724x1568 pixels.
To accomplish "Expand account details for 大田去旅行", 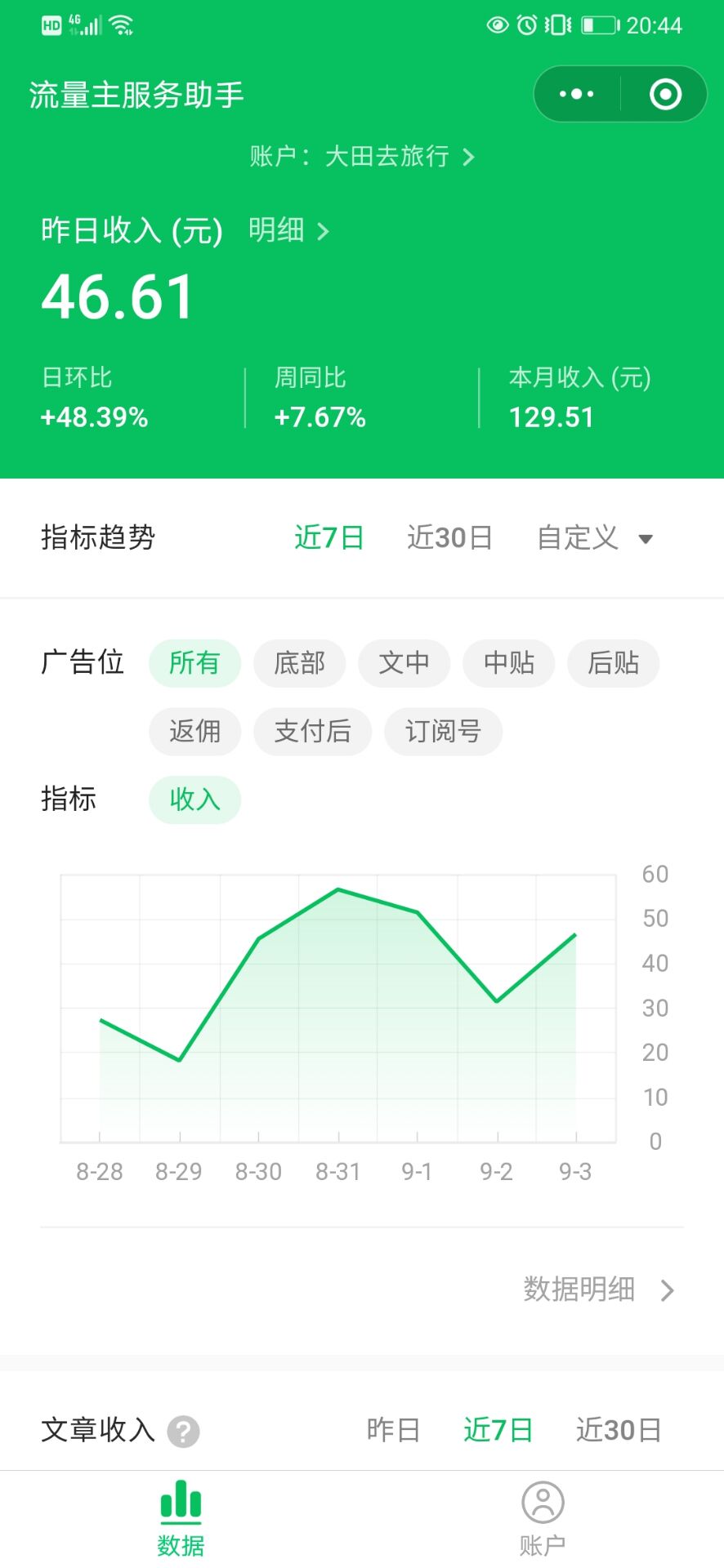I will [362, 157].
